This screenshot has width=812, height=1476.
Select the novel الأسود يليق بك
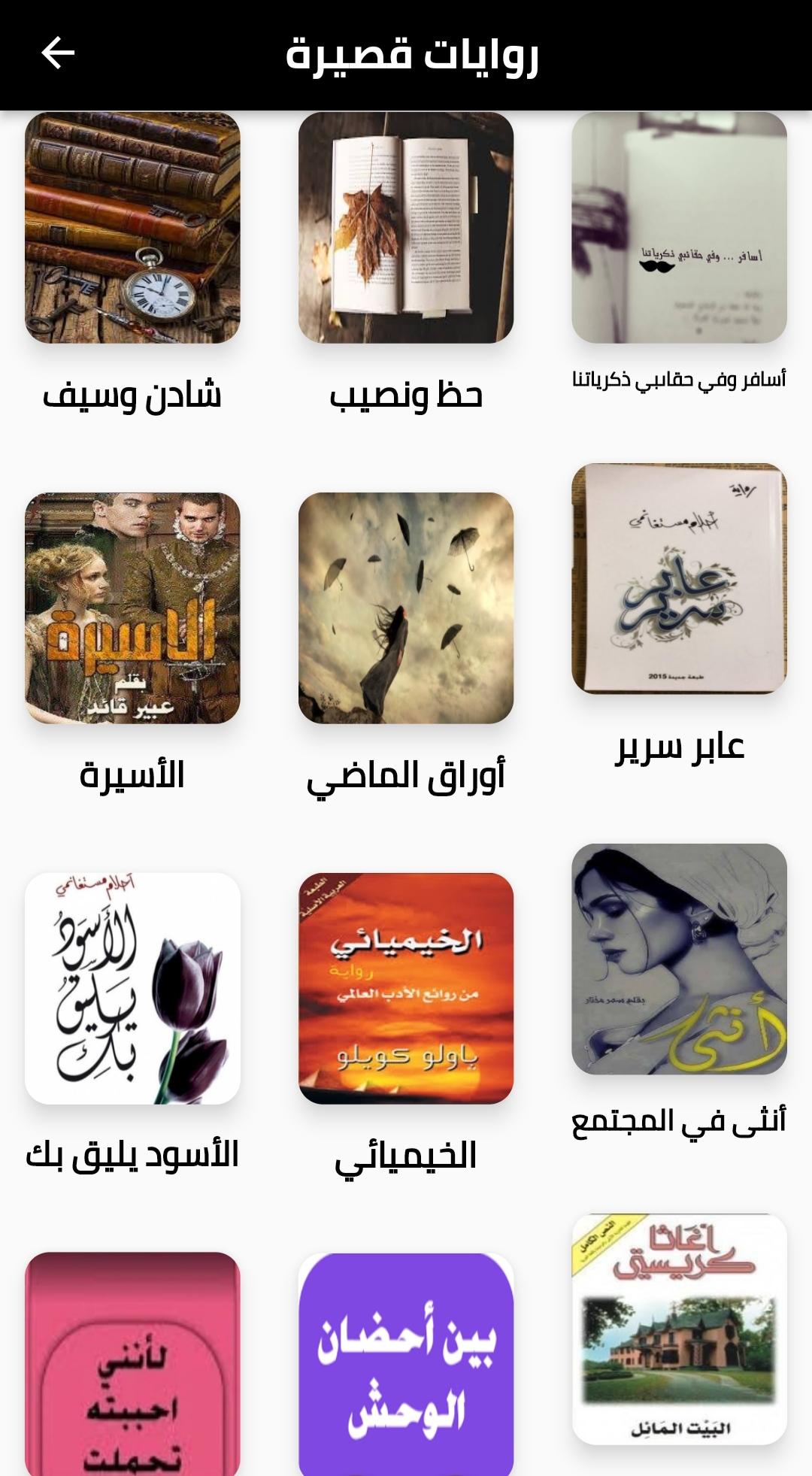(x=132, y=988)
